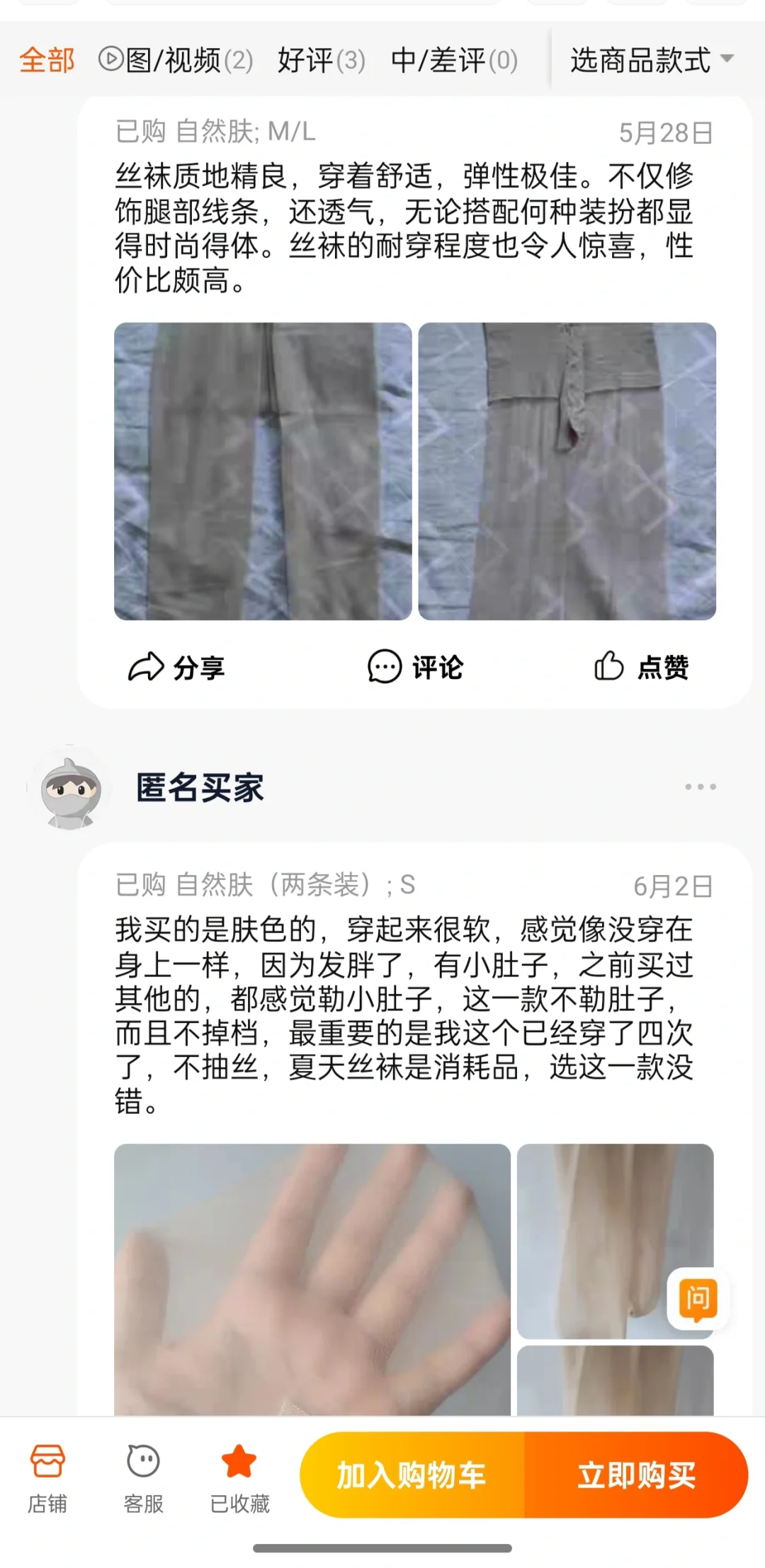
Task: Comment on the 5月28日 review
Action: tap(415, 667)
